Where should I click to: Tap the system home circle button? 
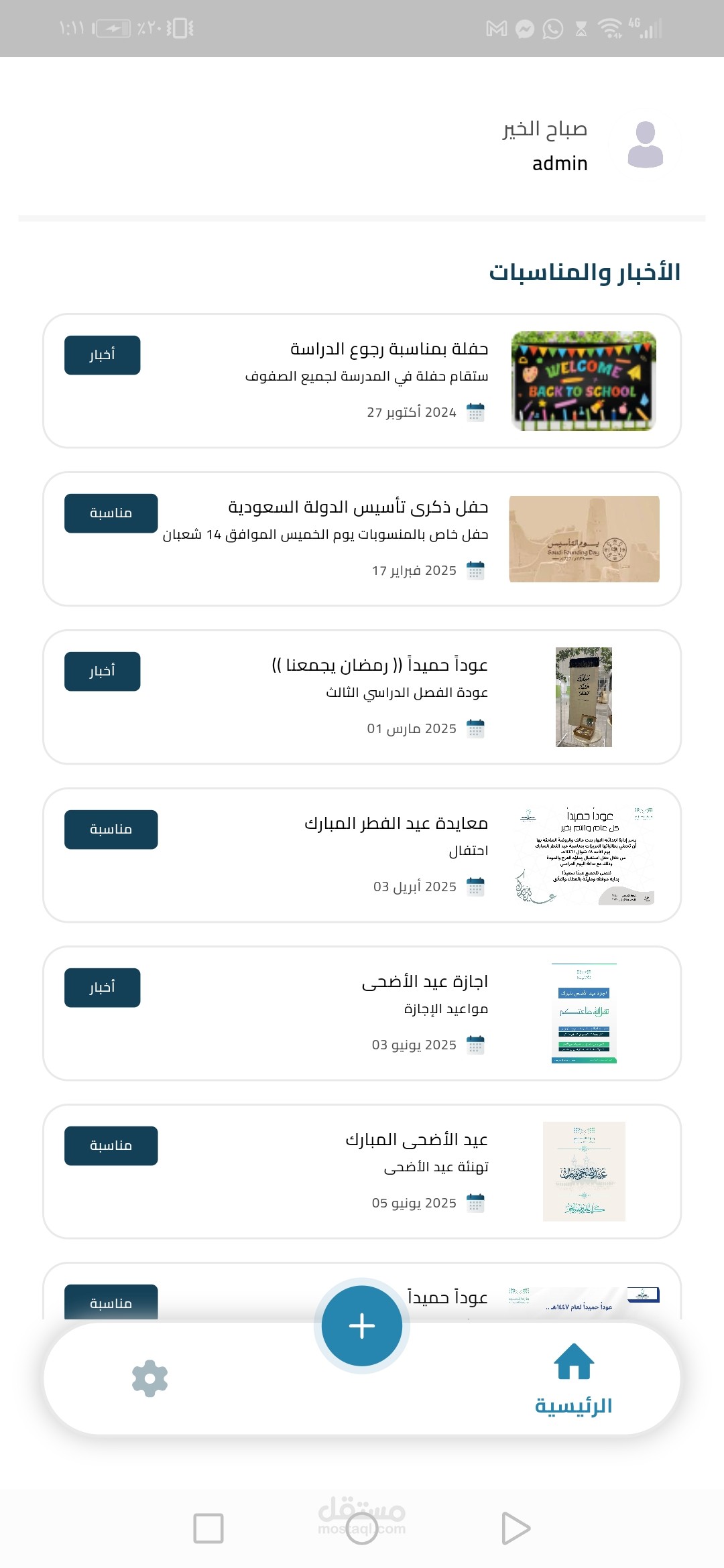(362, 1528)
